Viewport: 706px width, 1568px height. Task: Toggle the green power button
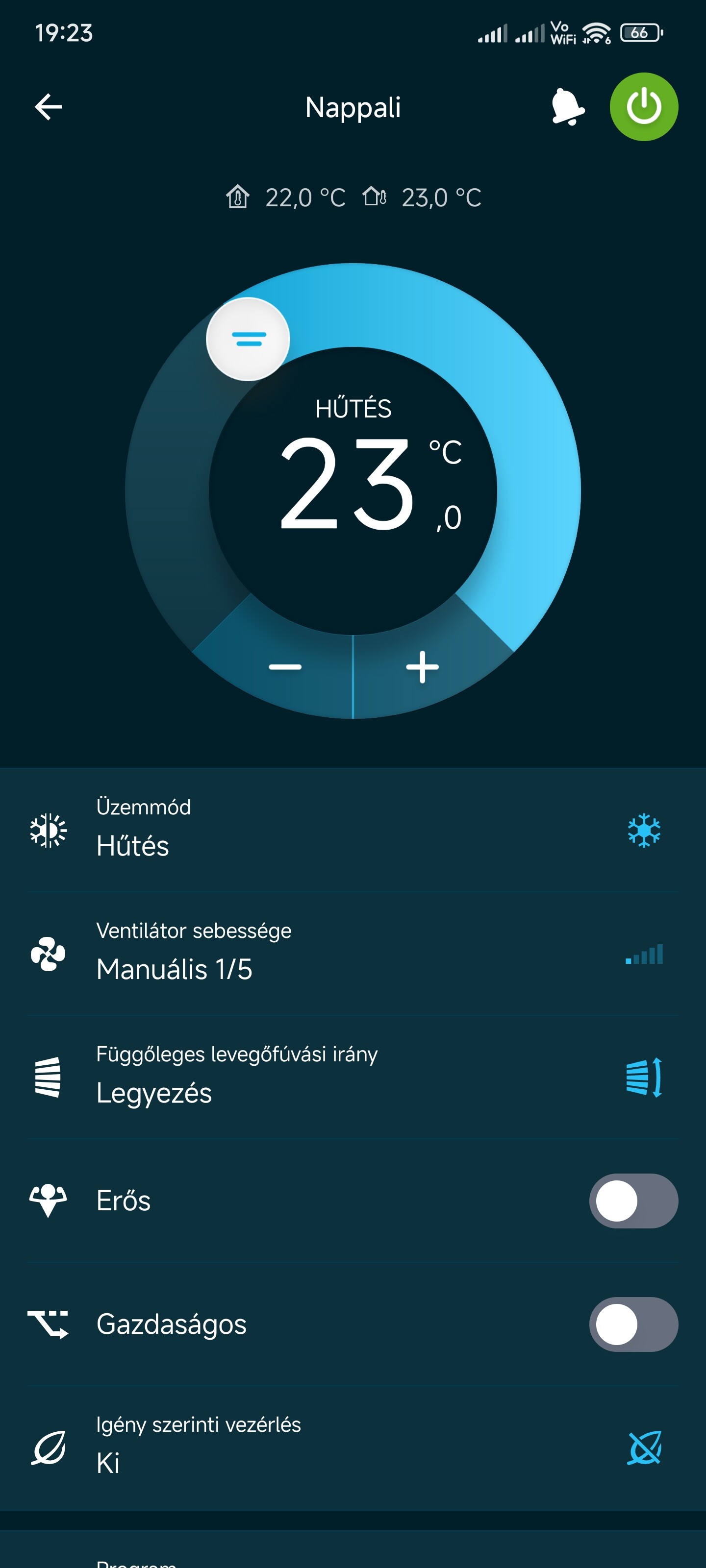click(643, 107)
